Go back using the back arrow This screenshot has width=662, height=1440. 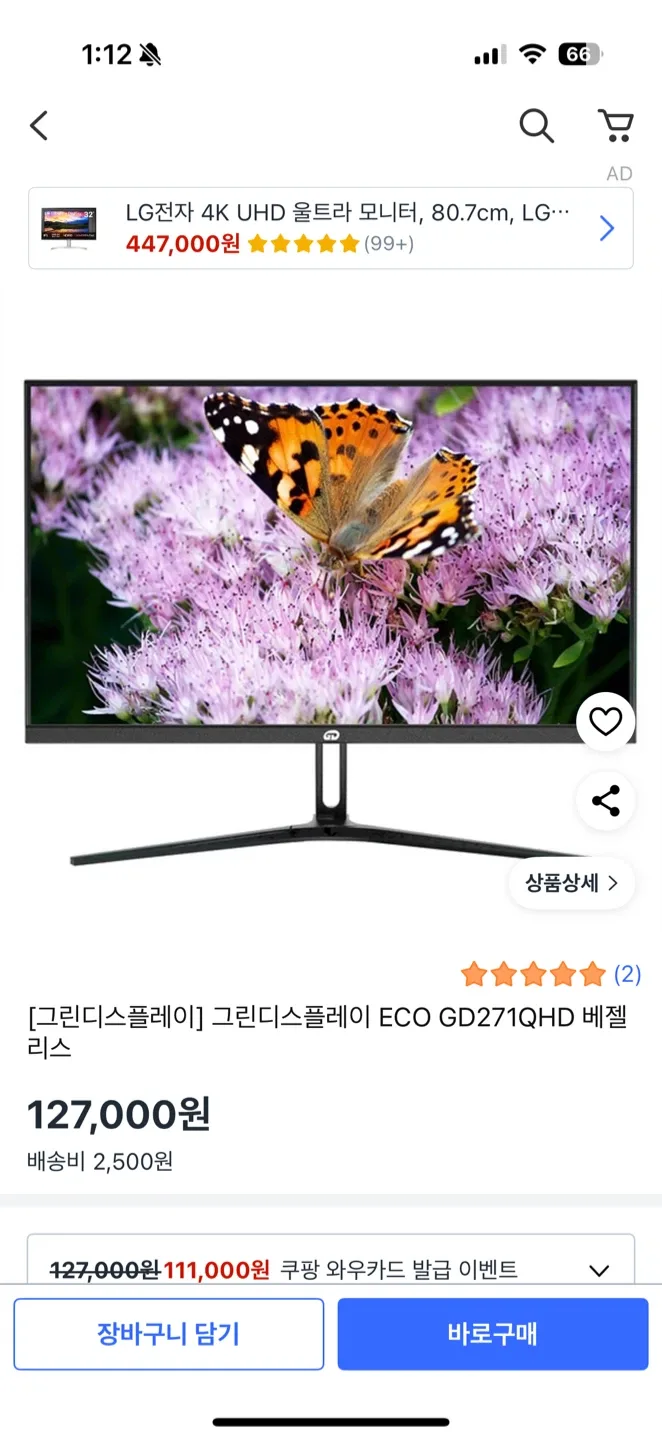[39, 126]
